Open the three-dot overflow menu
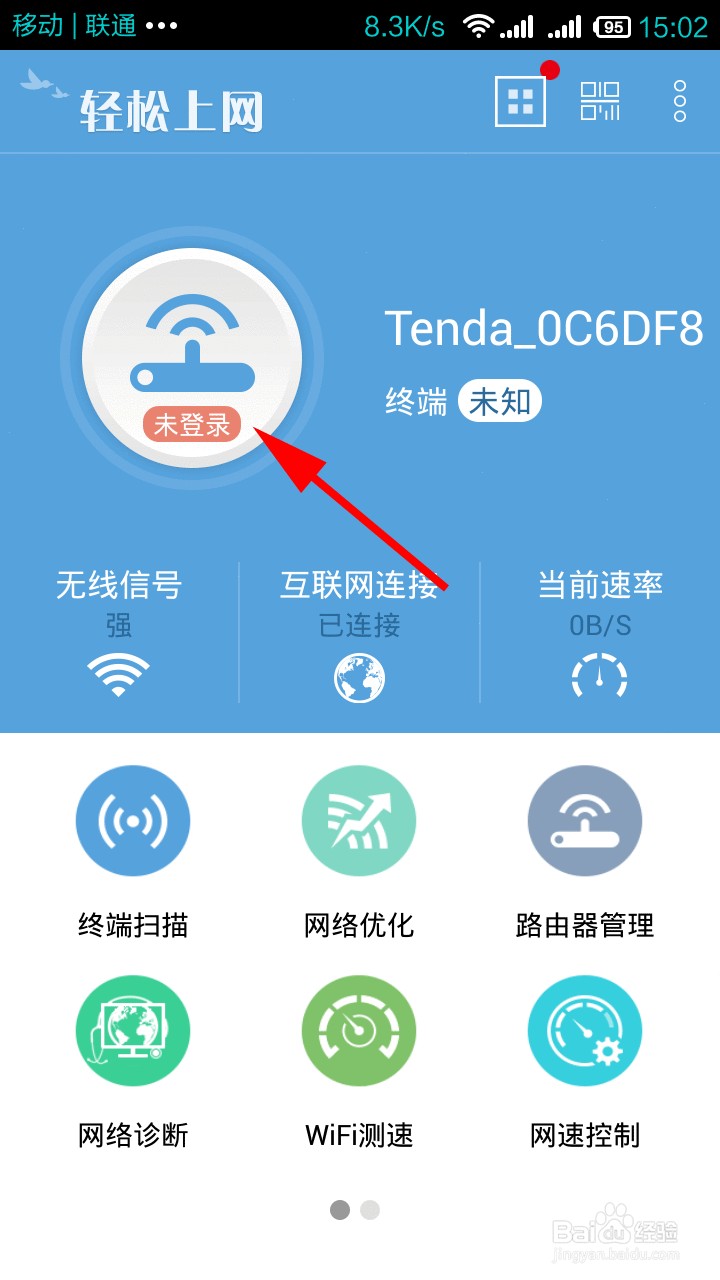Screen dimensions: 720x1280 click(x=680, y=101)
